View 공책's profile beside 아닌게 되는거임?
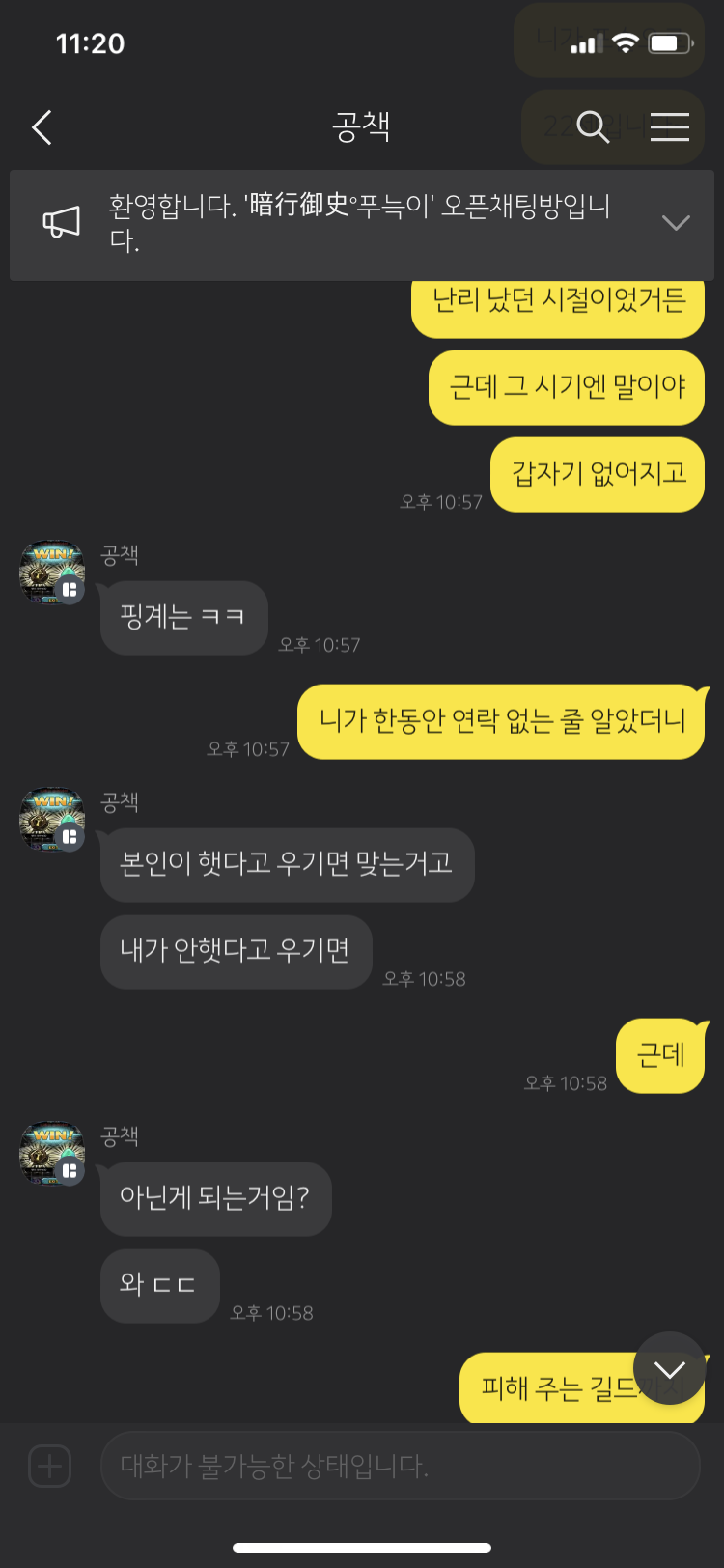Viewport: 724px width, 1568px height. (52, 1154)
